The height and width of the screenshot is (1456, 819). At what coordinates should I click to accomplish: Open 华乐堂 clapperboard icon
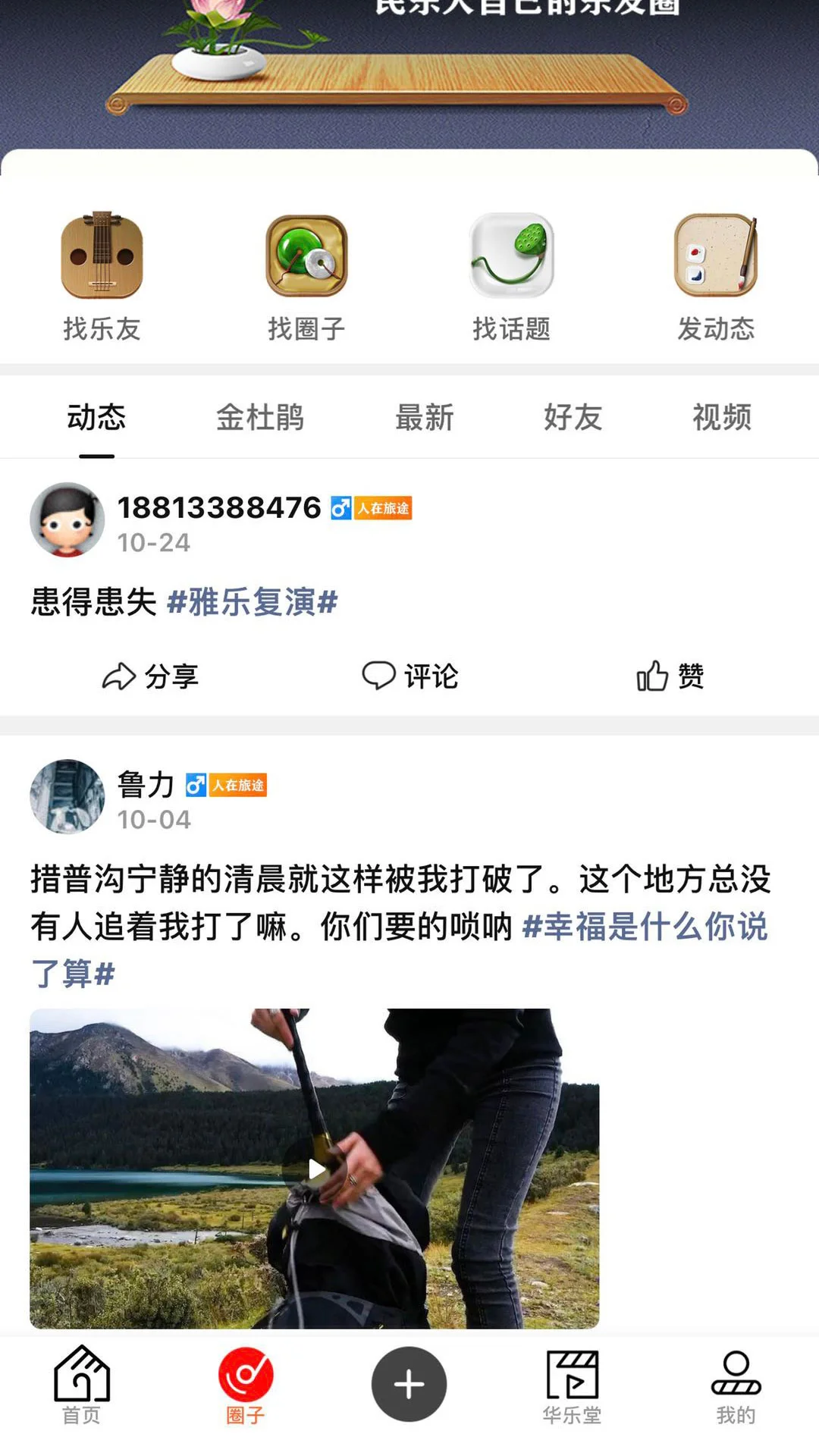point(573,1380)
